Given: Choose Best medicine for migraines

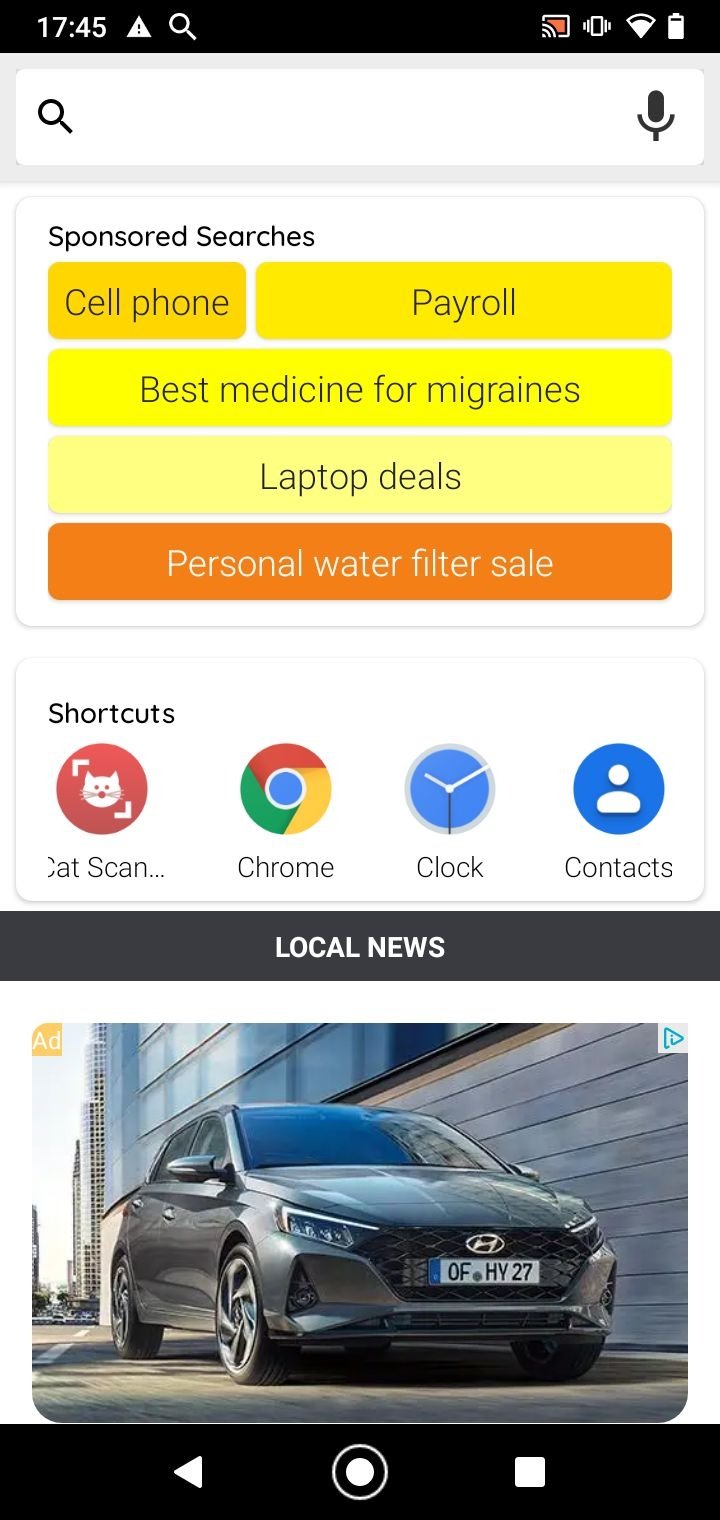Looking at the screenshot, I should click(360, 388).
